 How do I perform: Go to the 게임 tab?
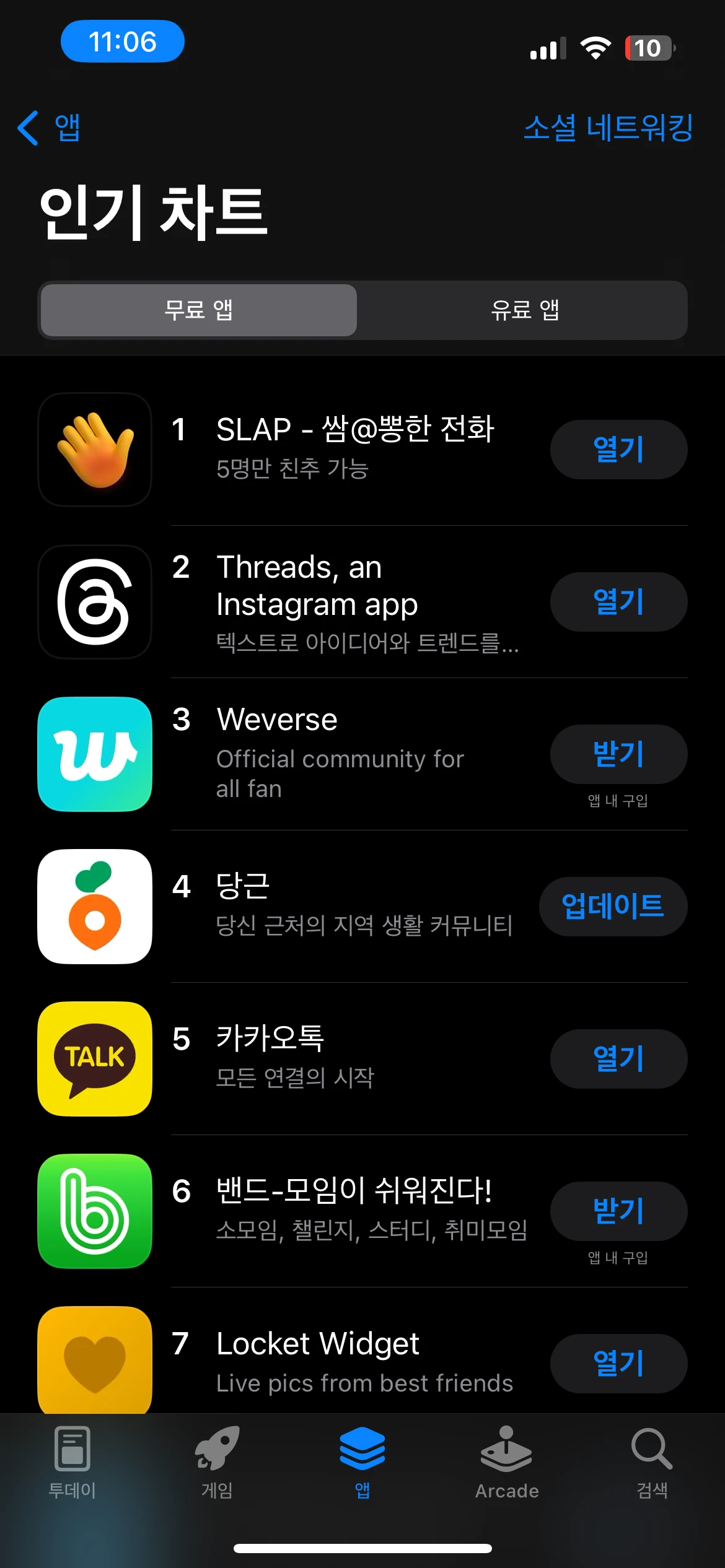click(217, 1463)
